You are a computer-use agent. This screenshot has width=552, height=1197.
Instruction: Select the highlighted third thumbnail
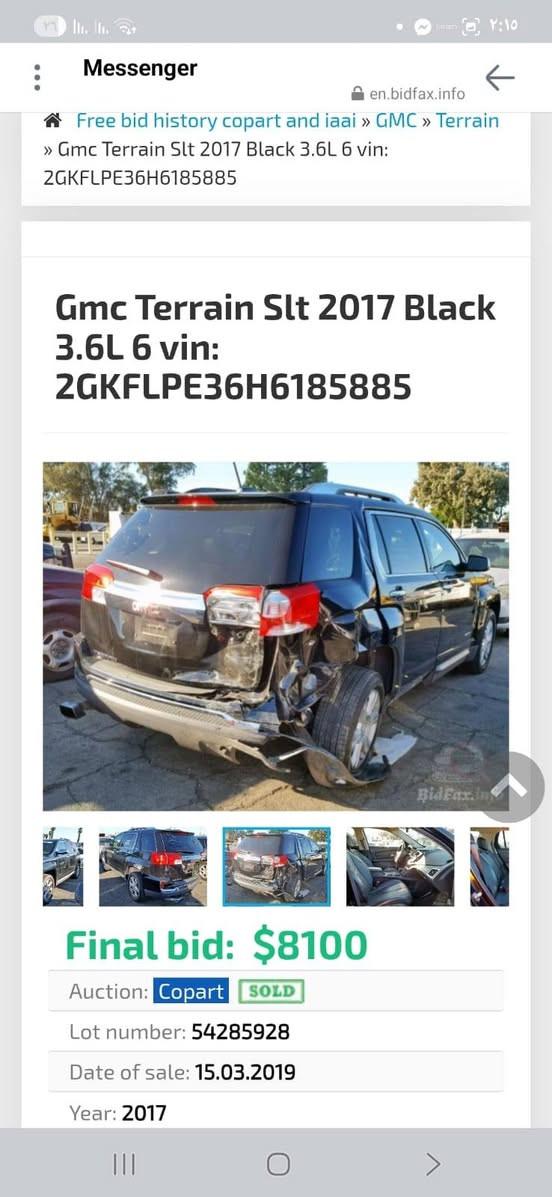point(276,866)
